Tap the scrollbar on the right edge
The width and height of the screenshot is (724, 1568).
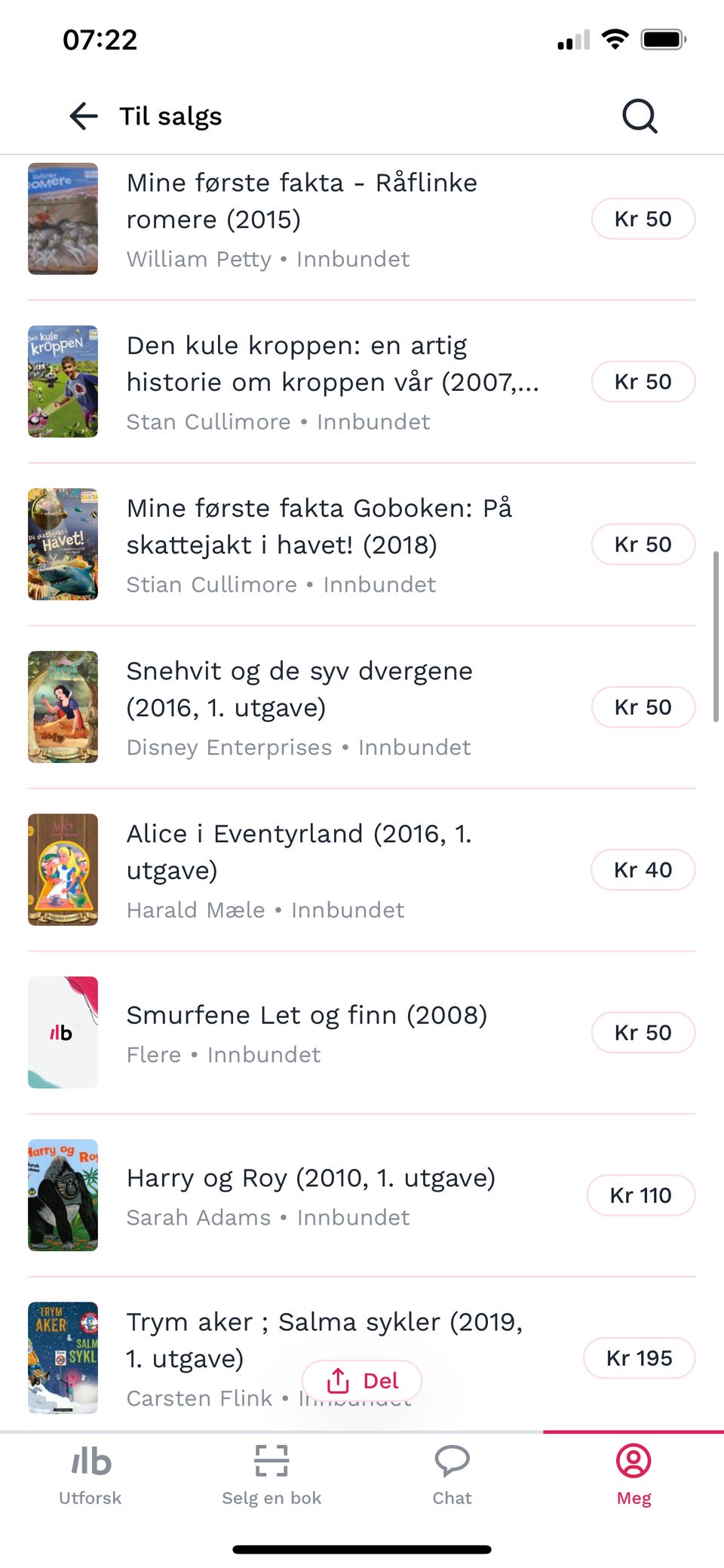pyautogui.click(x=716, y=634)
